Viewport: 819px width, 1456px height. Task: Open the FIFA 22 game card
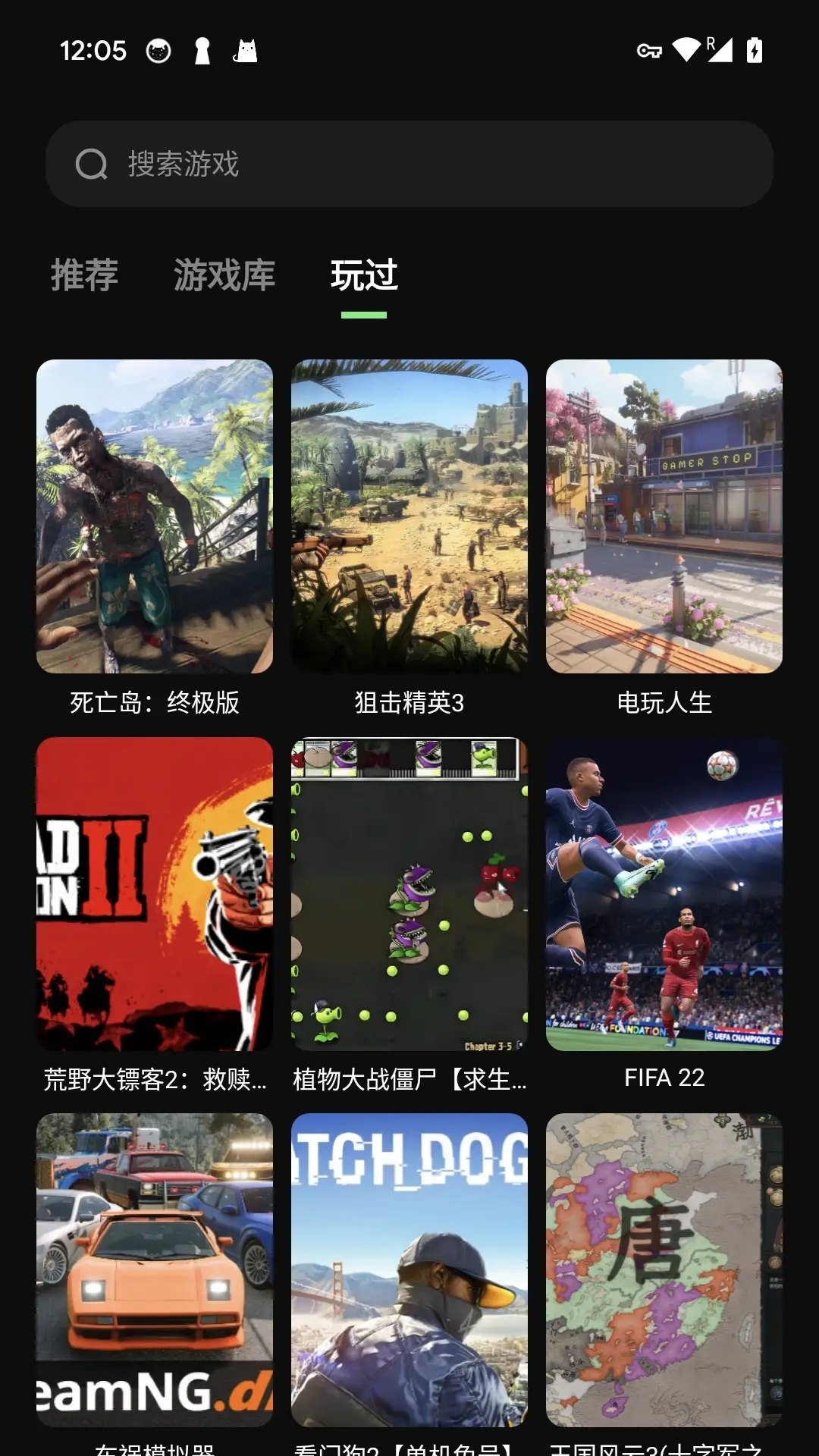(664, 893)
